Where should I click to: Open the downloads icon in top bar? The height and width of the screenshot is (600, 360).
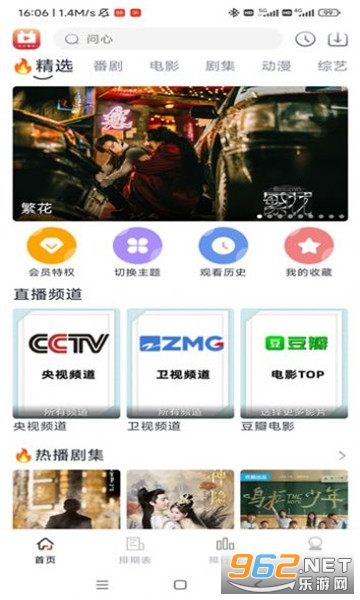[337, 39]
